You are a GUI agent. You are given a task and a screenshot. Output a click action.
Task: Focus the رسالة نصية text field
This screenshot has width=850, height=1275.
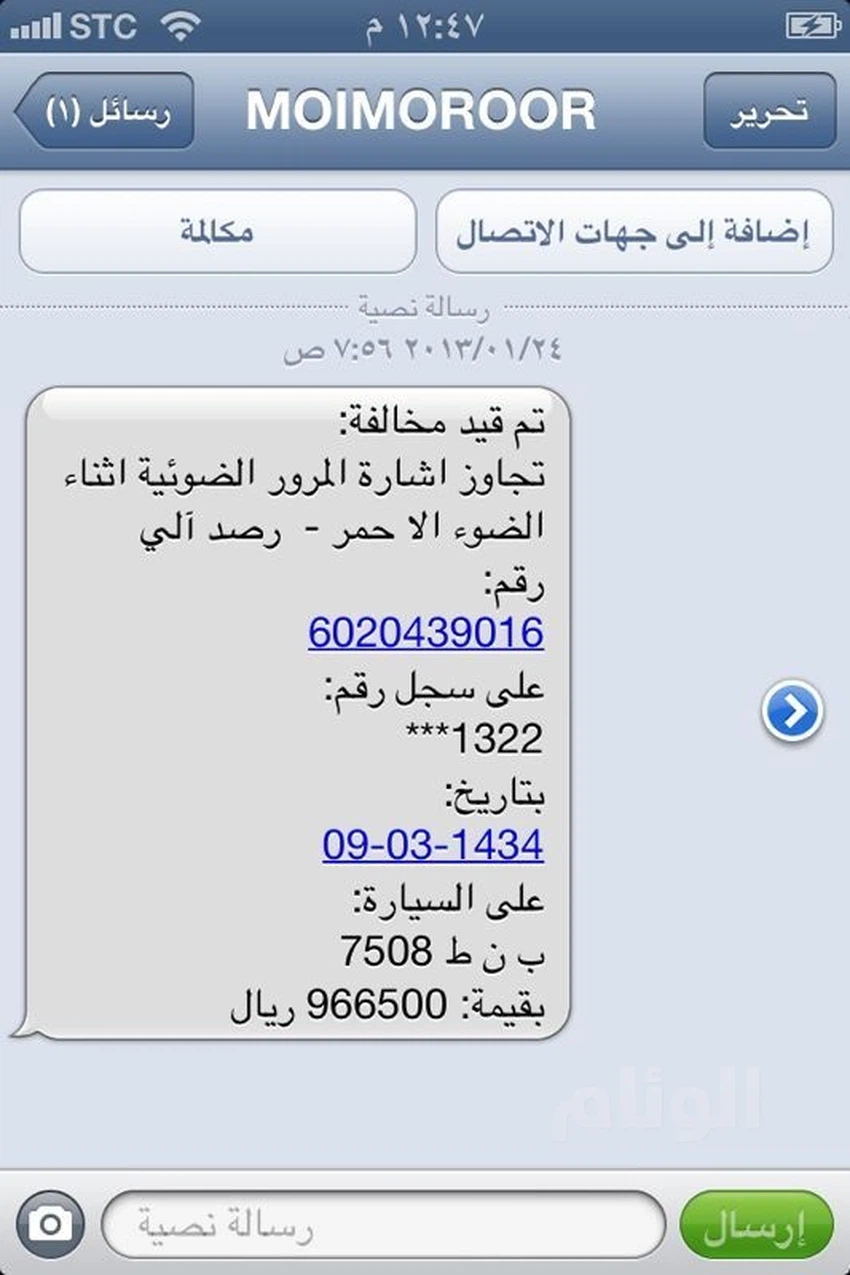(383, 1223)
